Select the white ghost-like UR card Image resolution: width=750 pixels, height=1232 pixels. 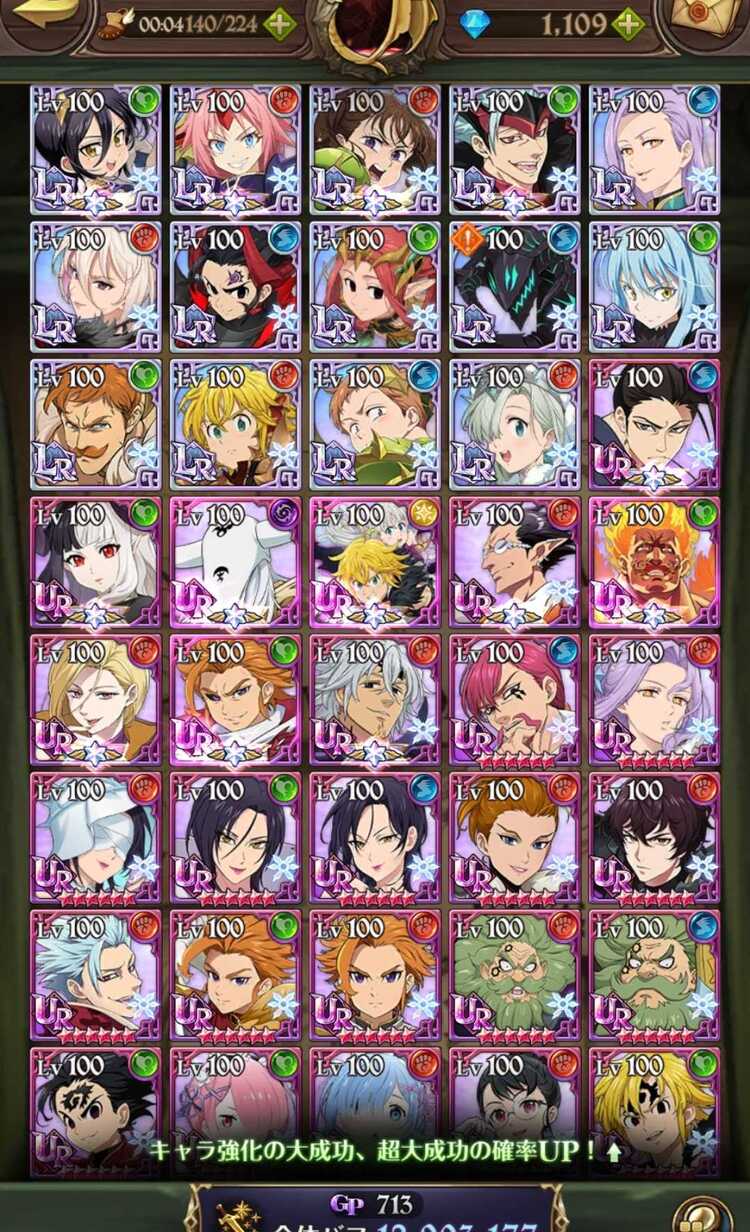coord(234,562)
